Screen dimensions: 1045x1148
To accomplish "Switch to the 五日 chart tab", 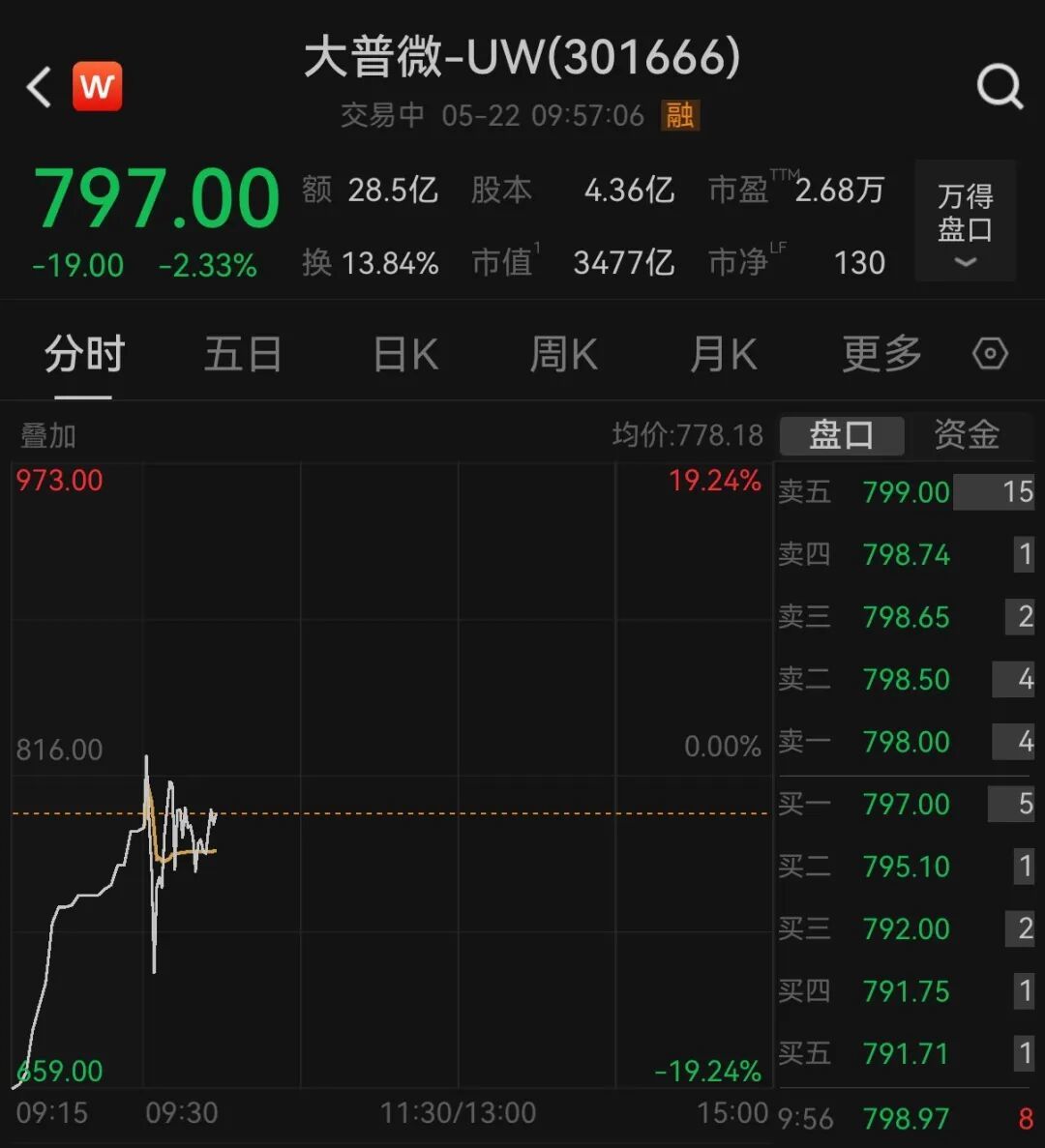I will pyautogui.click(x=243, y=354).
